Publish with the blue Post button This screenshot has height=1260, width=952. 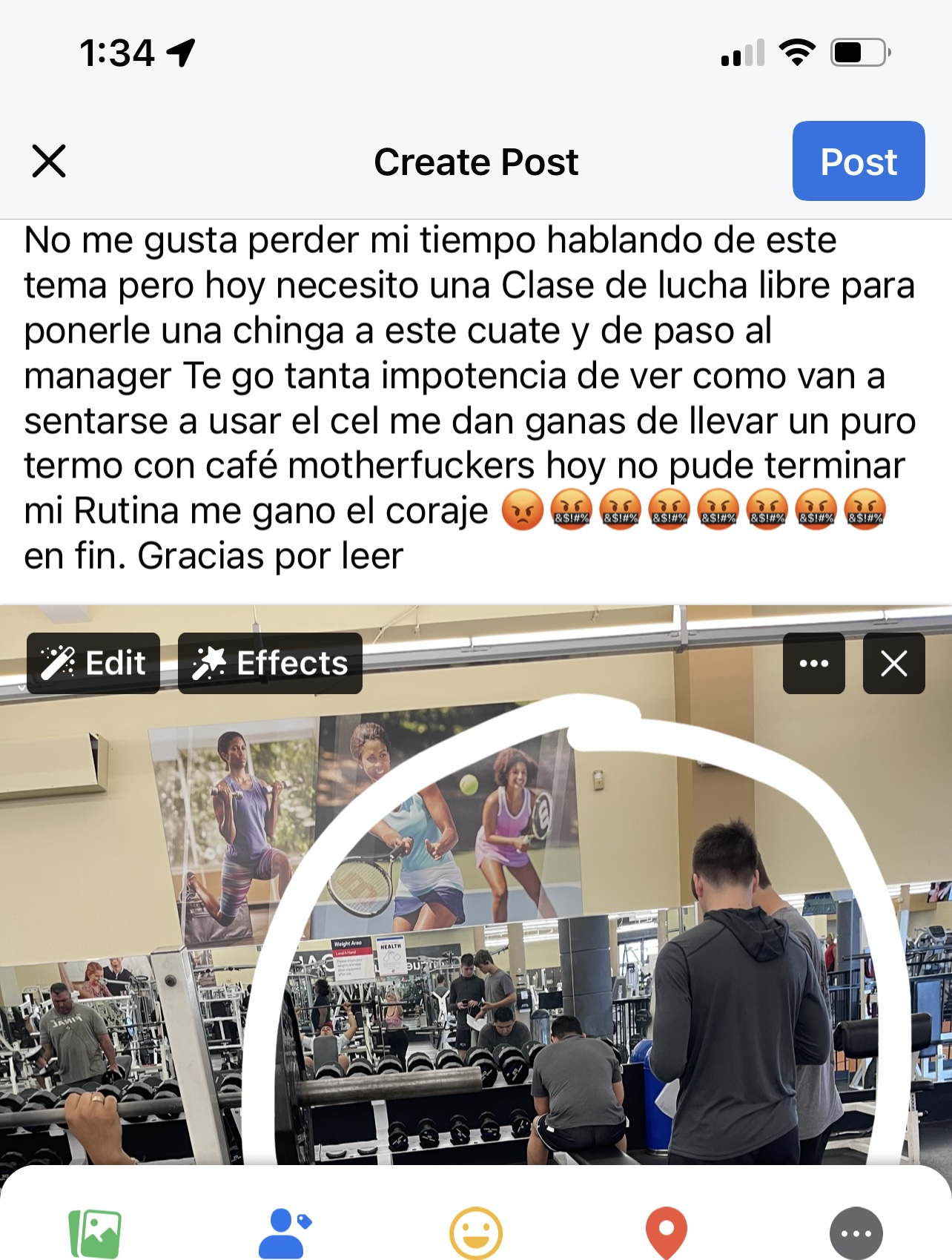pyautogui.click(x=858, y=161)
